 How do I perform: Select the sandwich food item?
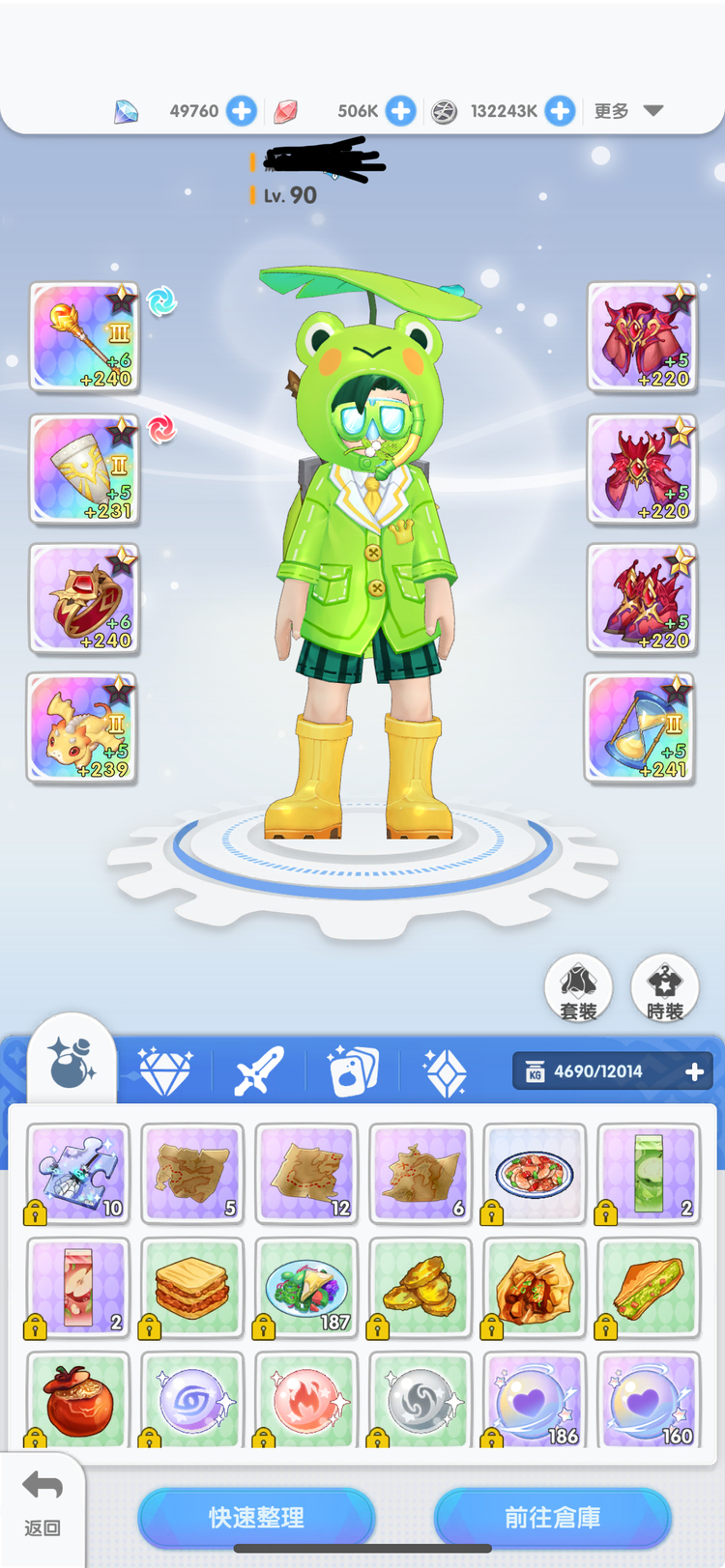click(192, 1288)
